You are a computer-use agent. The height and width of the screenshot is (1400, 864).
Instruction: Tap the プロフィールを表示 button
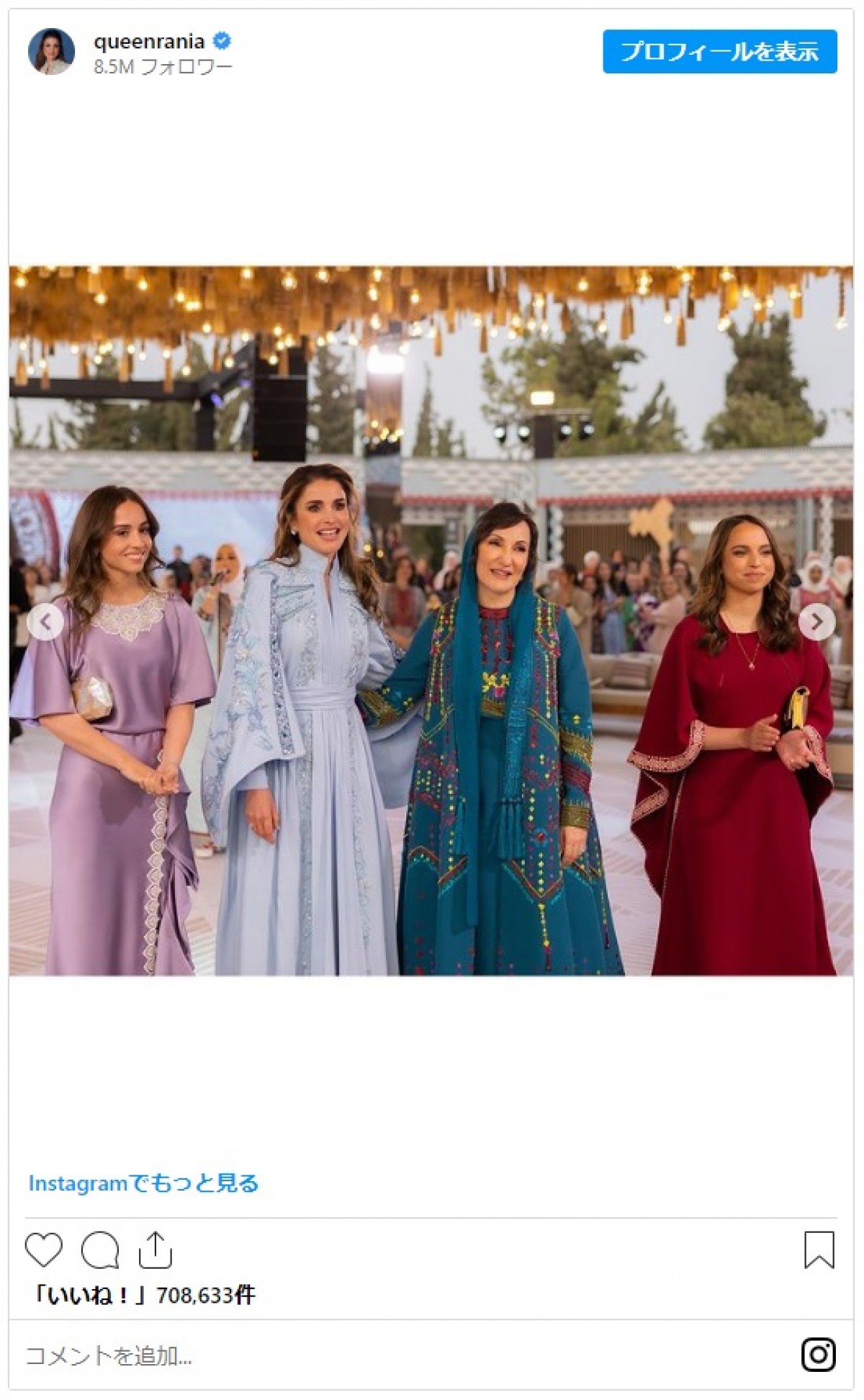tap(719, 52)
